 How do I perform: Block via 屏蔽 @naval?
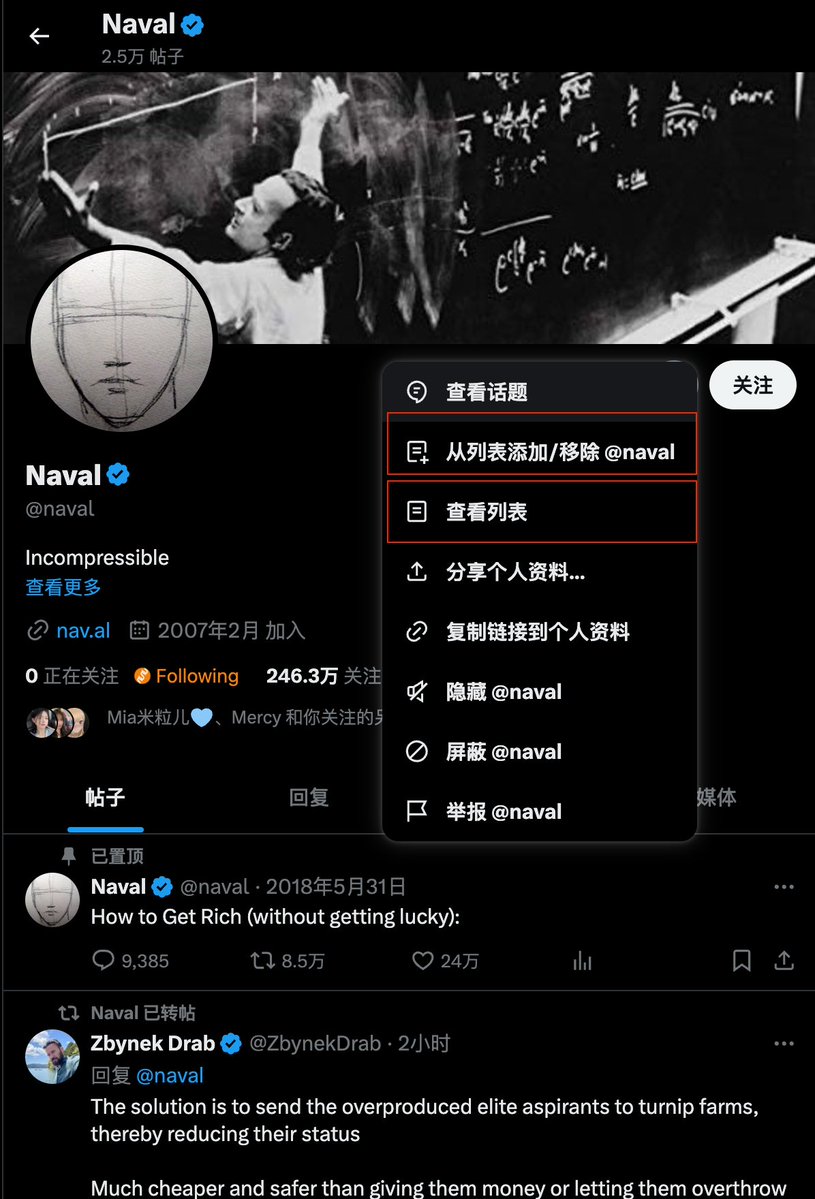click(x=503, y=752)
